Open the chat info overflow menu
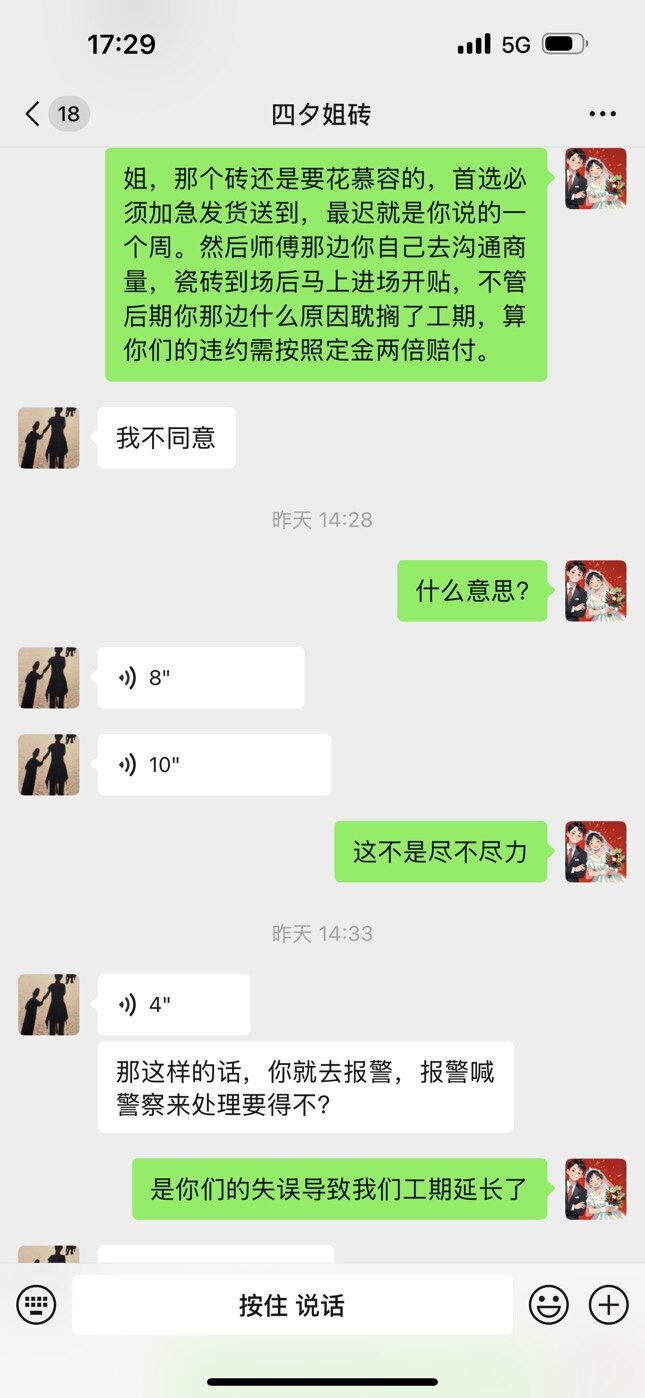This screenshot has height=1398, width=645. [602, 114]
